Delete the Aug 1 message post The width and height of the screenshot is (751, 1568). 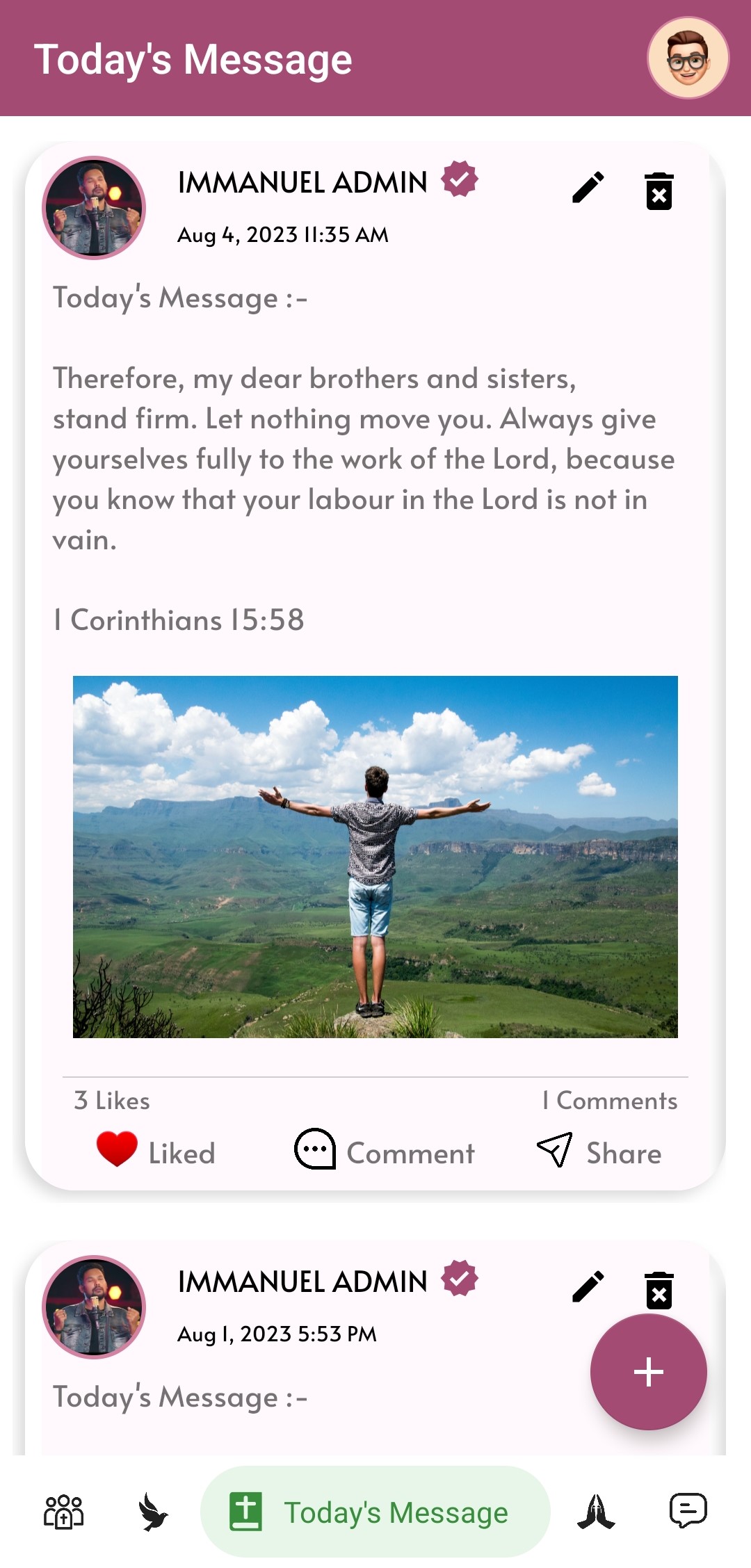(659, 1291)
